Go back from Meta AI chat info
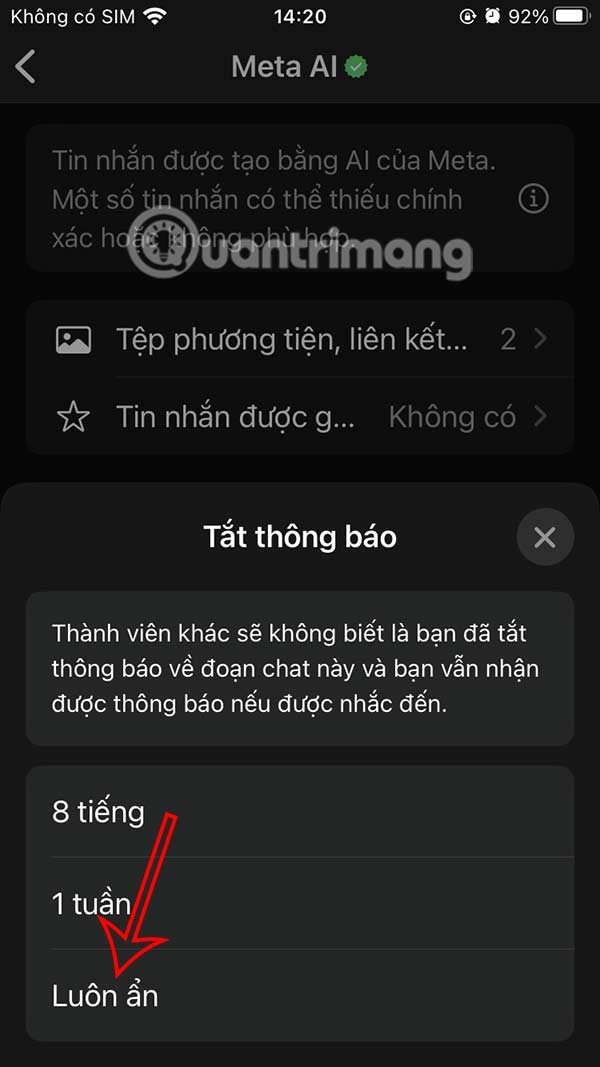This screenshot has width=600, height=1067. pyautogui.click(x=26, y=67)
